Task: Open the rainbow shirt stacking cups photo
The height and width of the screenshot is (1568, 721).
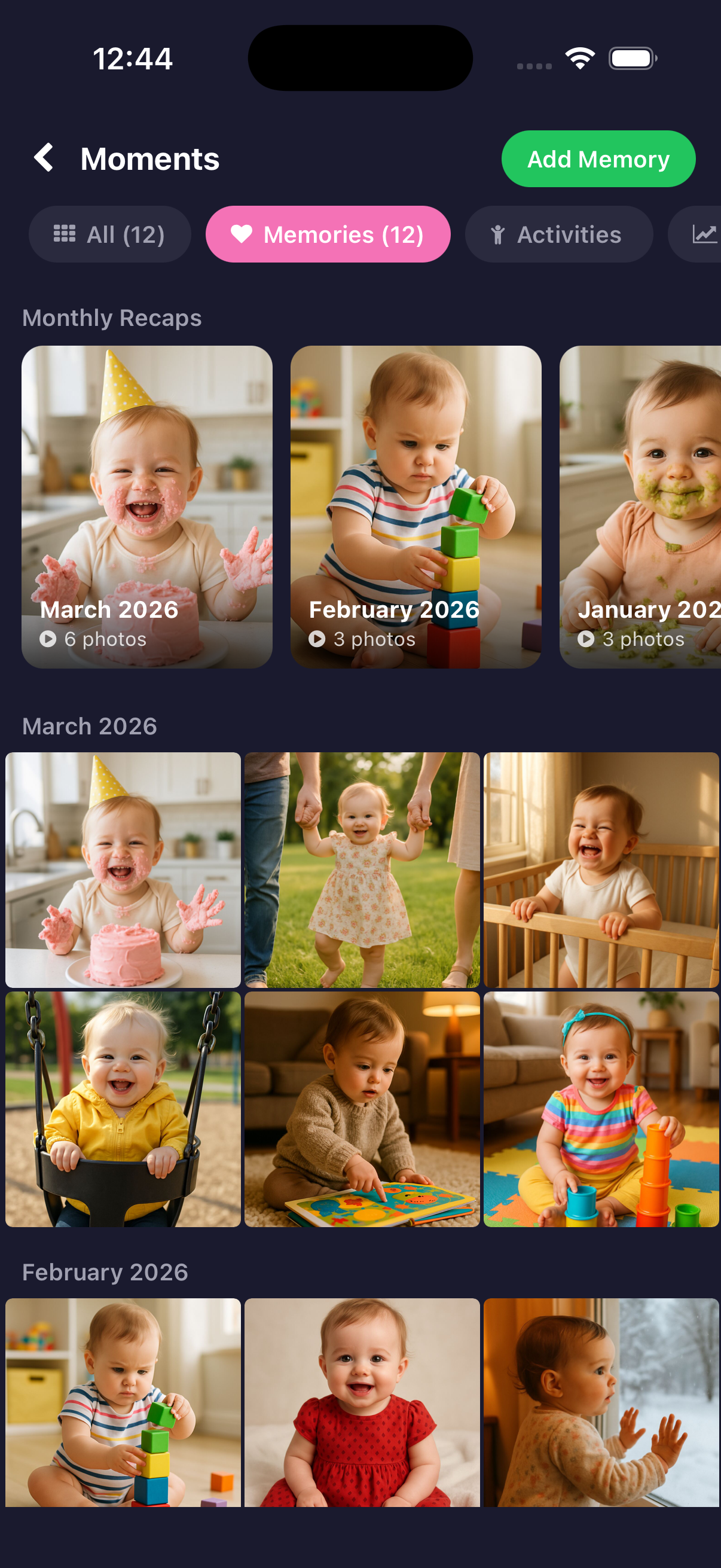Action: (x=601, y=1109)
